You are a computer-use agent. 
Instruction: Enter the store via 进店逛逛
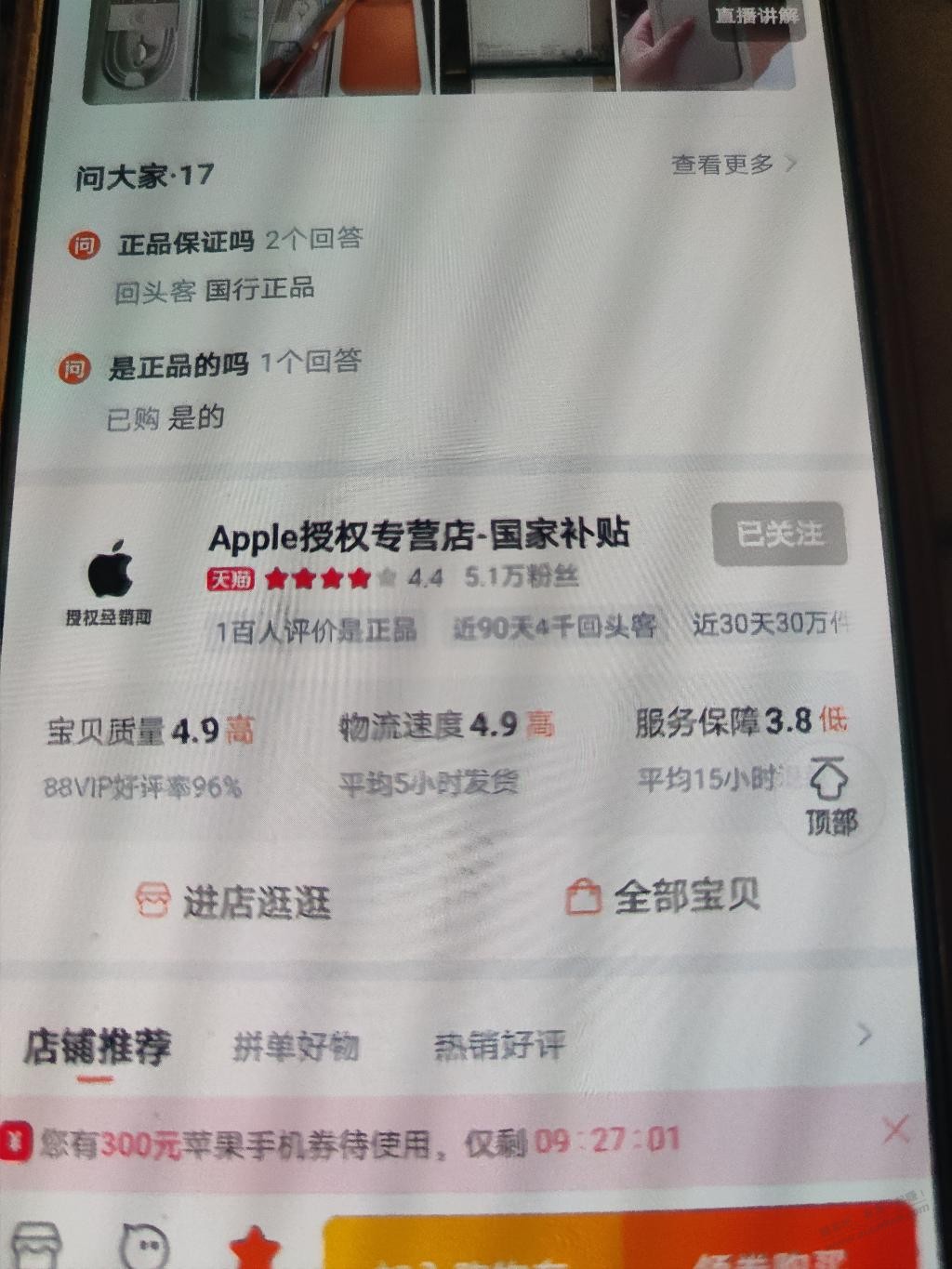234,901
